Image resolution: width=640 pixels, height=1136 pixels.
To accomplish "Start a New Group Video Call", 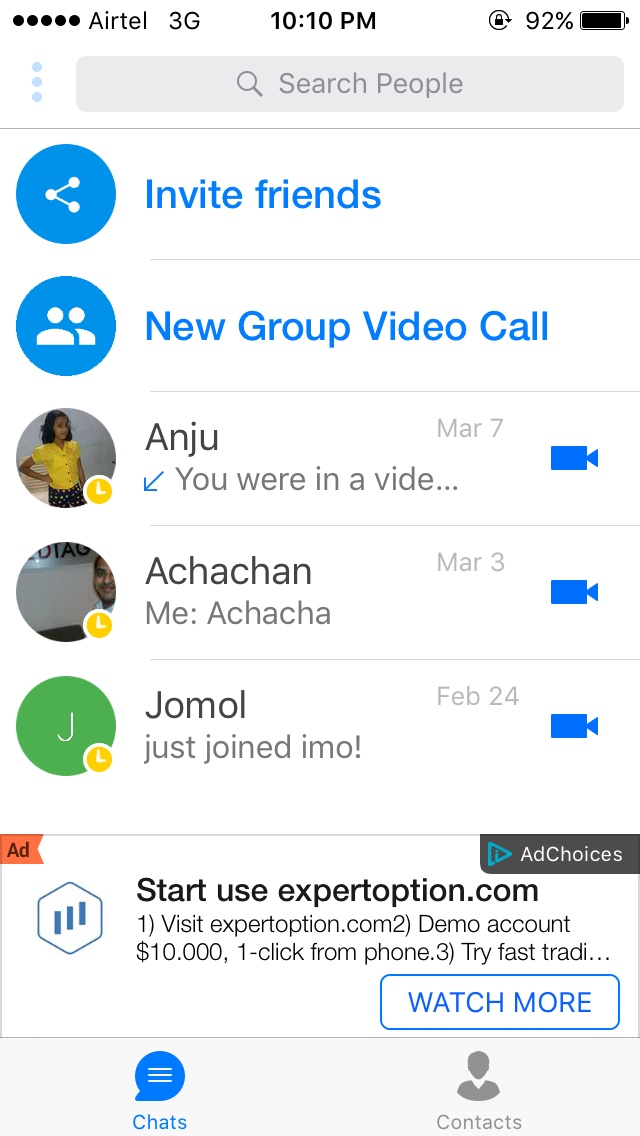I will (x=346, y=326).
